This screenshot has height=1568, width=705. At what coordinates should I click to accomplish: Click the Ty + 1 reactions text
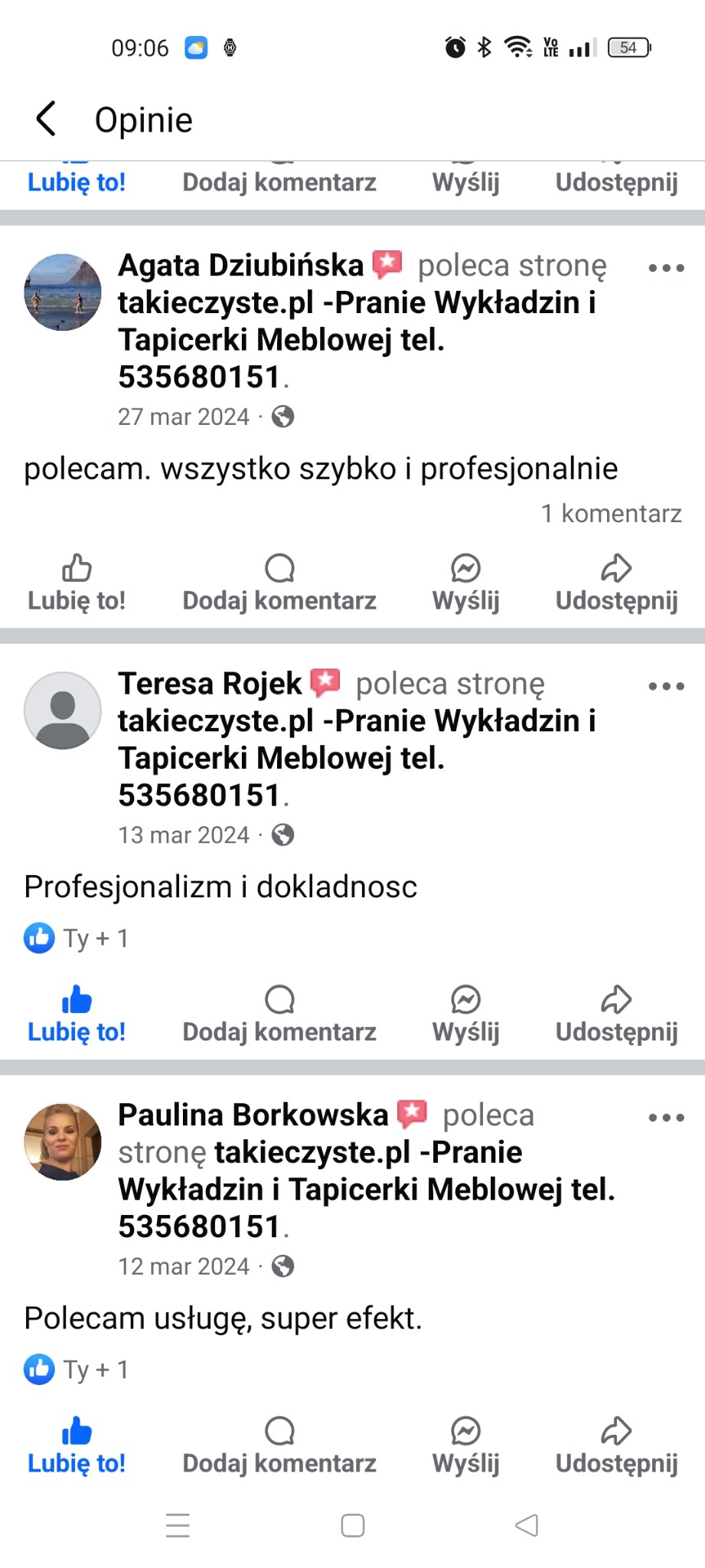pos(95,937)
